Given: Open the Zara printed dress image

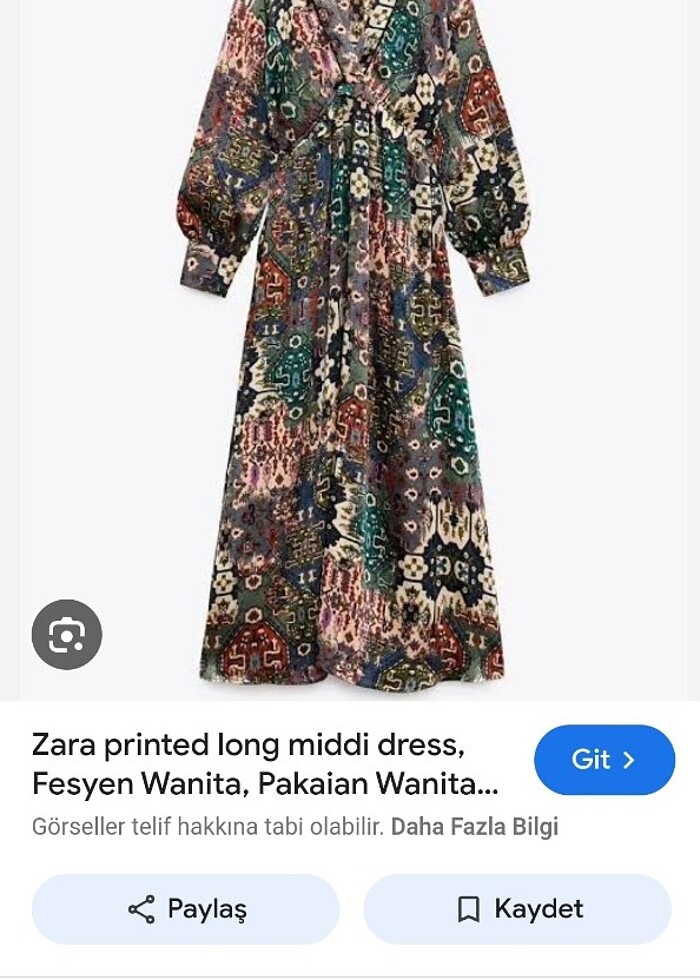Looking at the screenshot, I should tap(355, 340).
